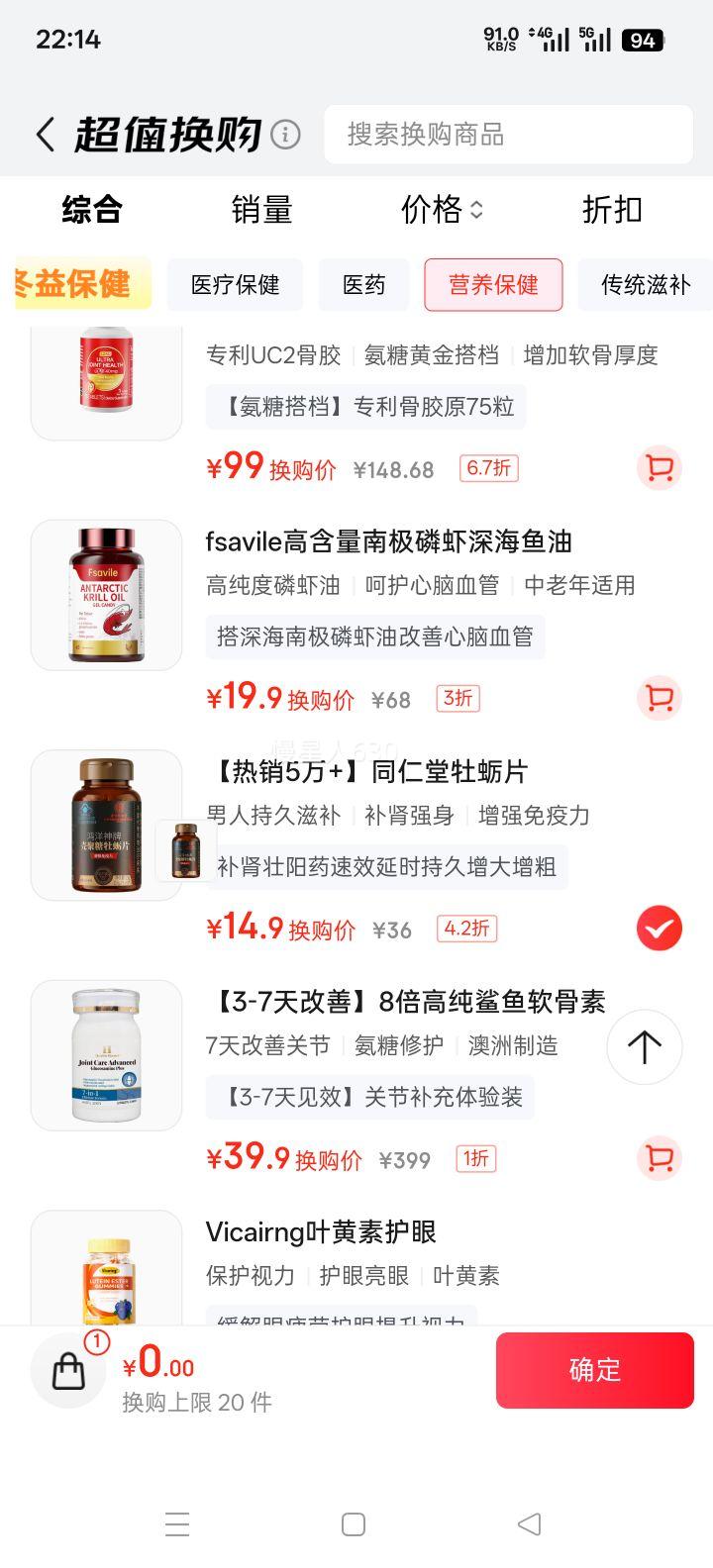
Task: Open the shopping bag at bottom left
Action: point(67,1370)
